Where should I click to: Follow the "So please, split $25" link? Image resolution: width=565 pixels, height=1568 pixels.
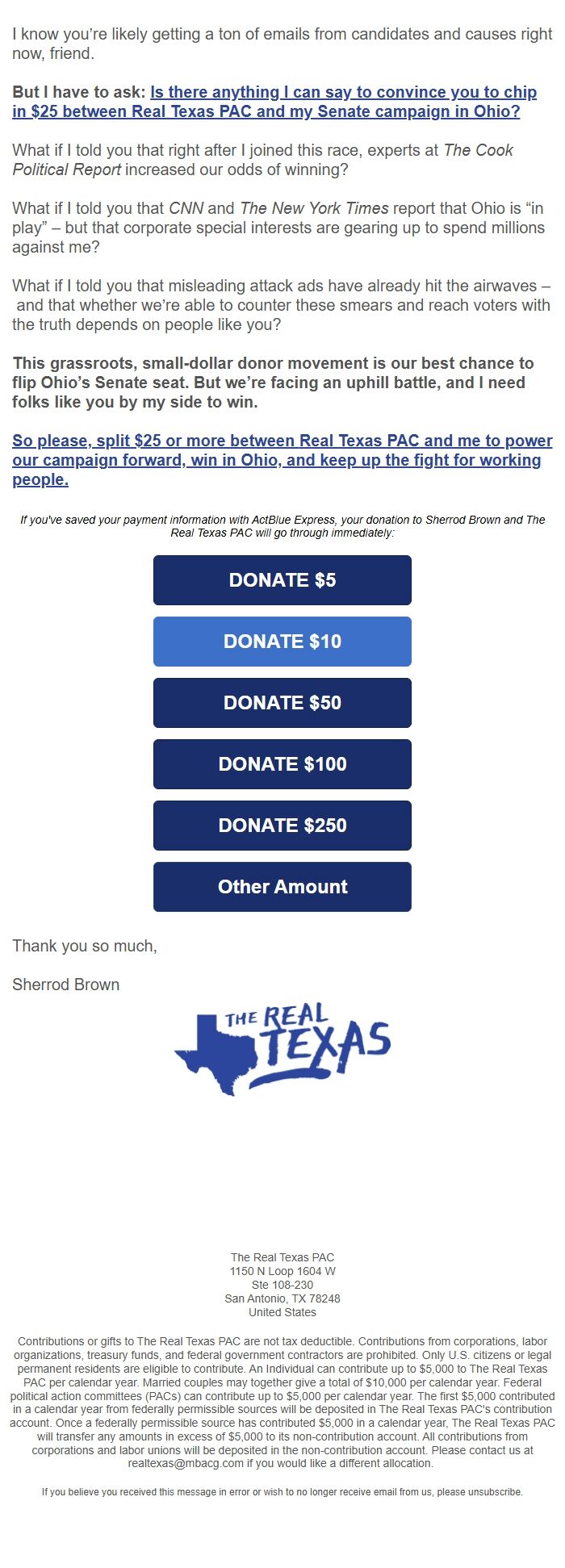point(282,460)
